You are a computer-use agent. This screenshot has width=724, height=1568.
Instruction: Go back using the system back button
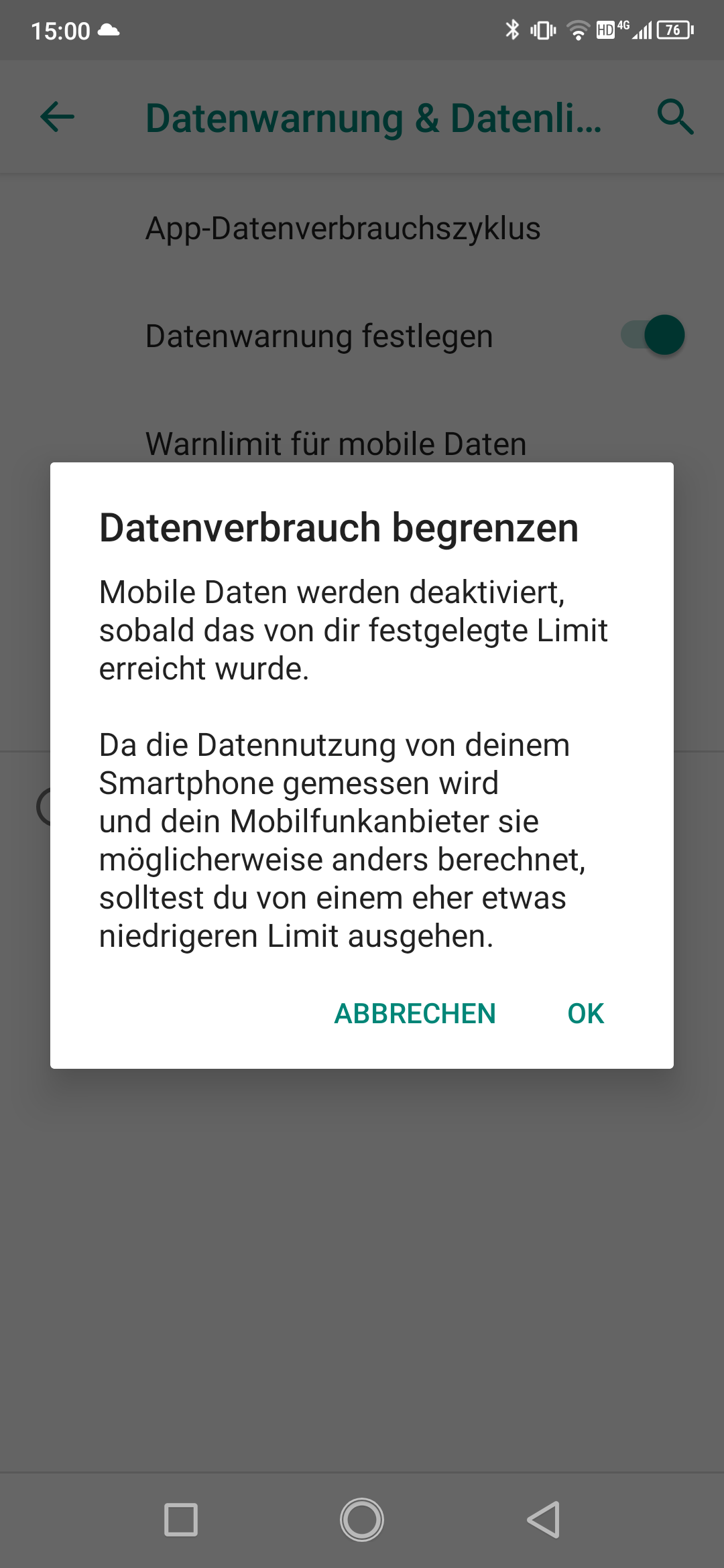click(x=543, y=1519)
